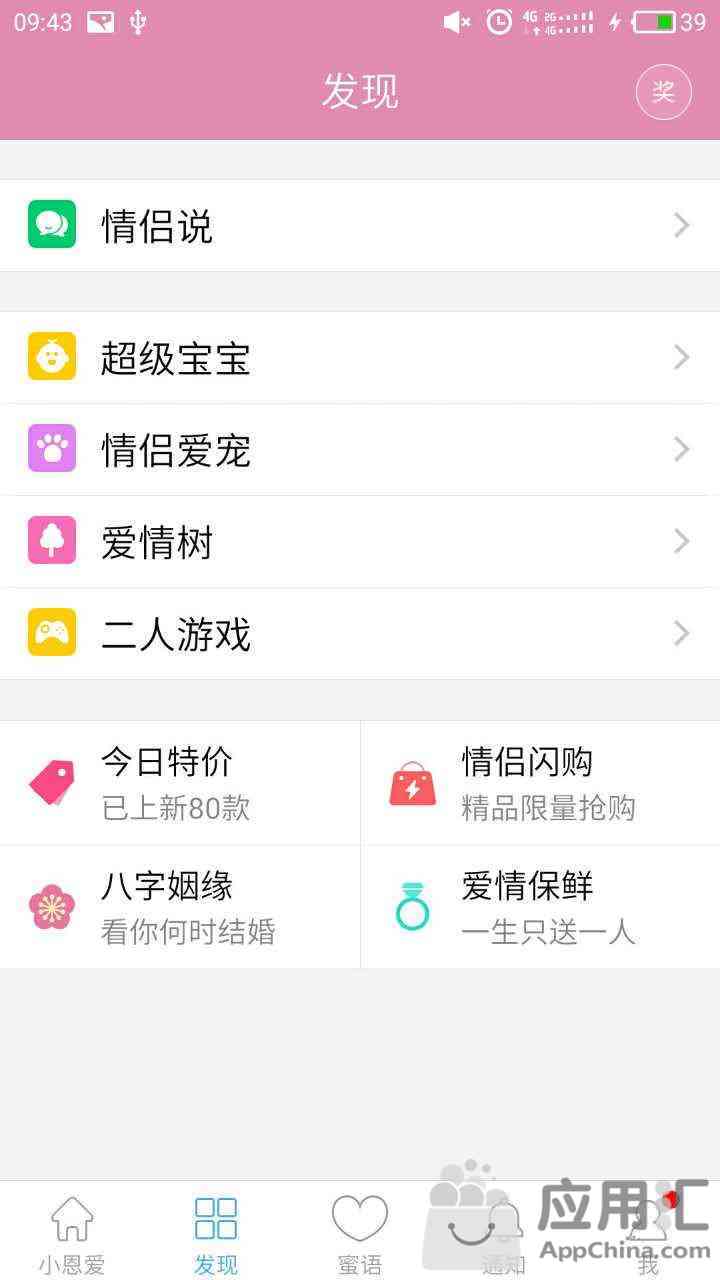Switch to the 蜜语 tab
Image resolution: width=720 pixels, height=1280 pixels.
(x=360, y=1232)
